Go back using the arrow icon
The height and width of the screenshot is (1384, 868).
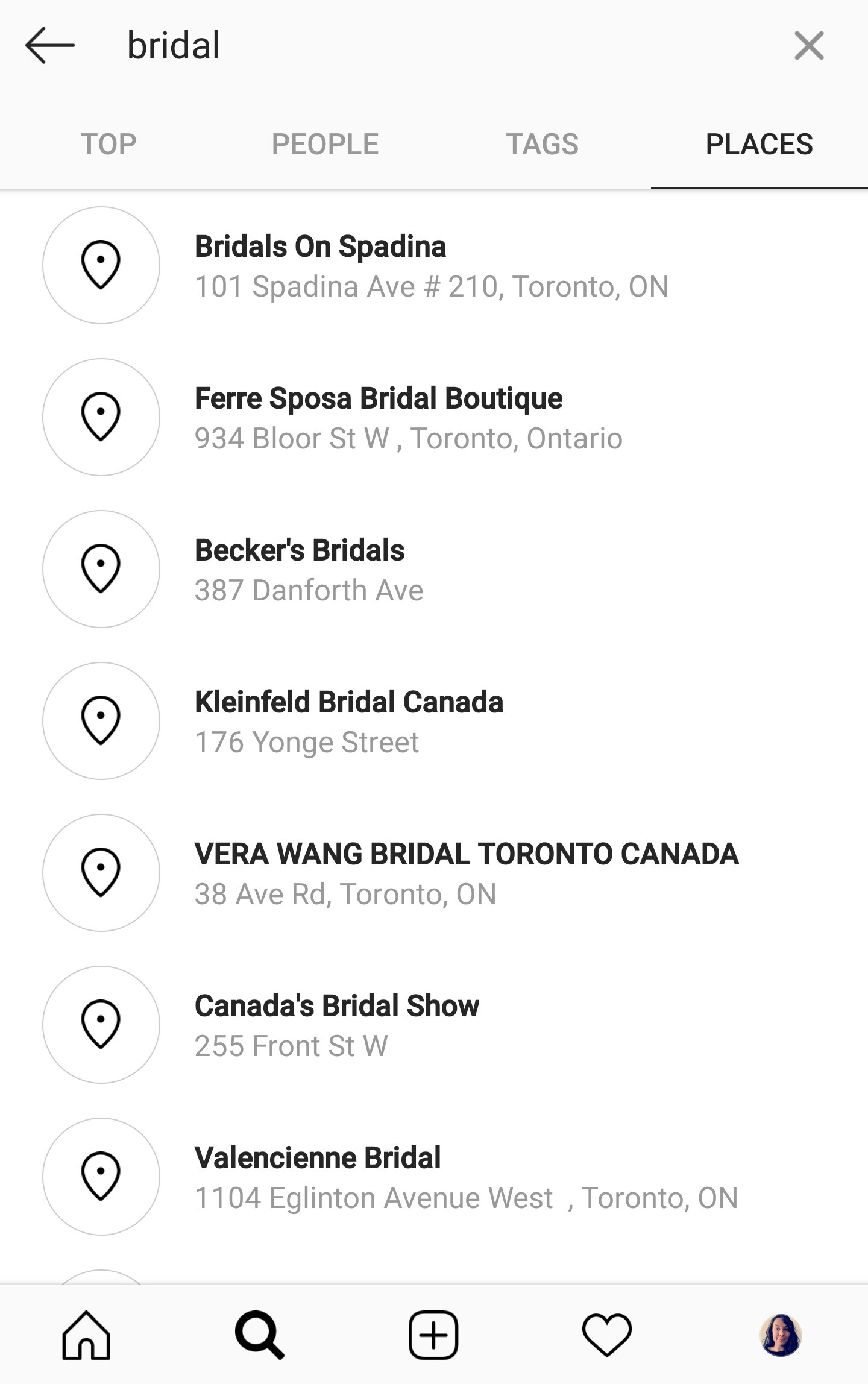point(50,45)
